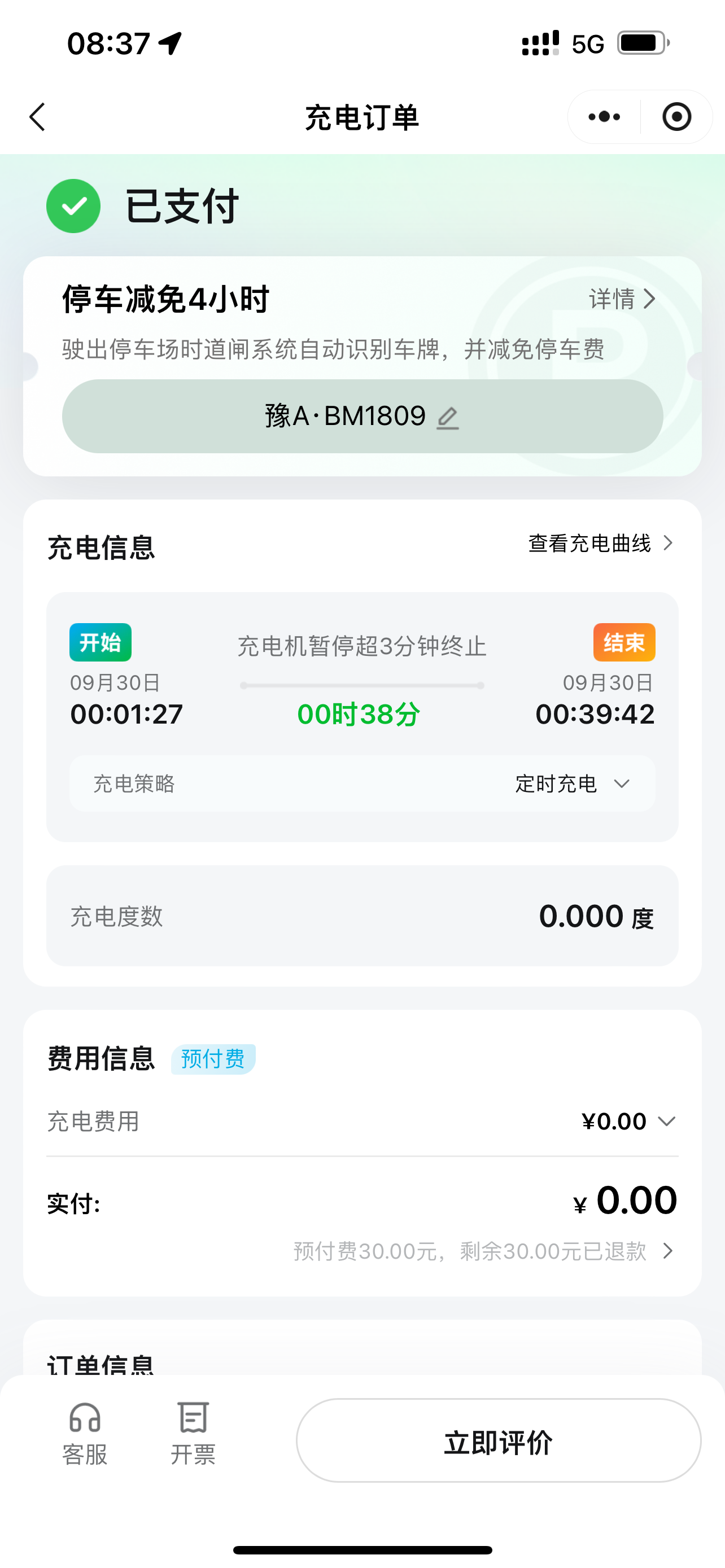Tap the 立即评价 button

click(x=498, y=1441)
